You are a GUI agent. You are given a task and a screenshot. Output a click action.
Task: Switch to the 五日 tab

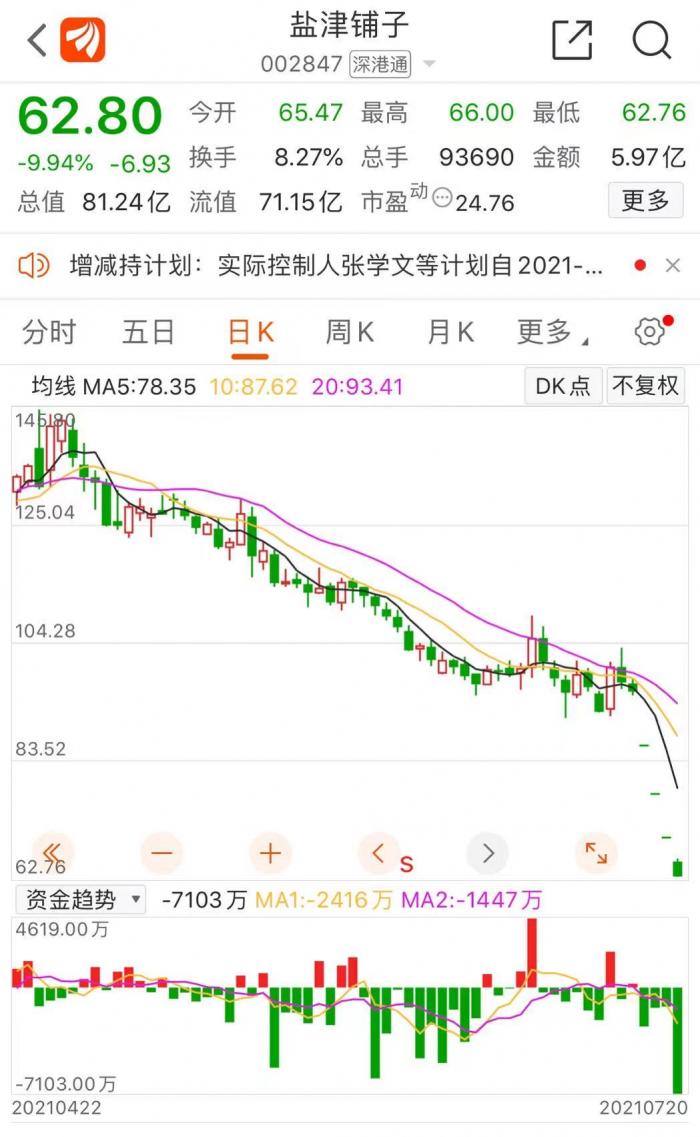(148, 332)
